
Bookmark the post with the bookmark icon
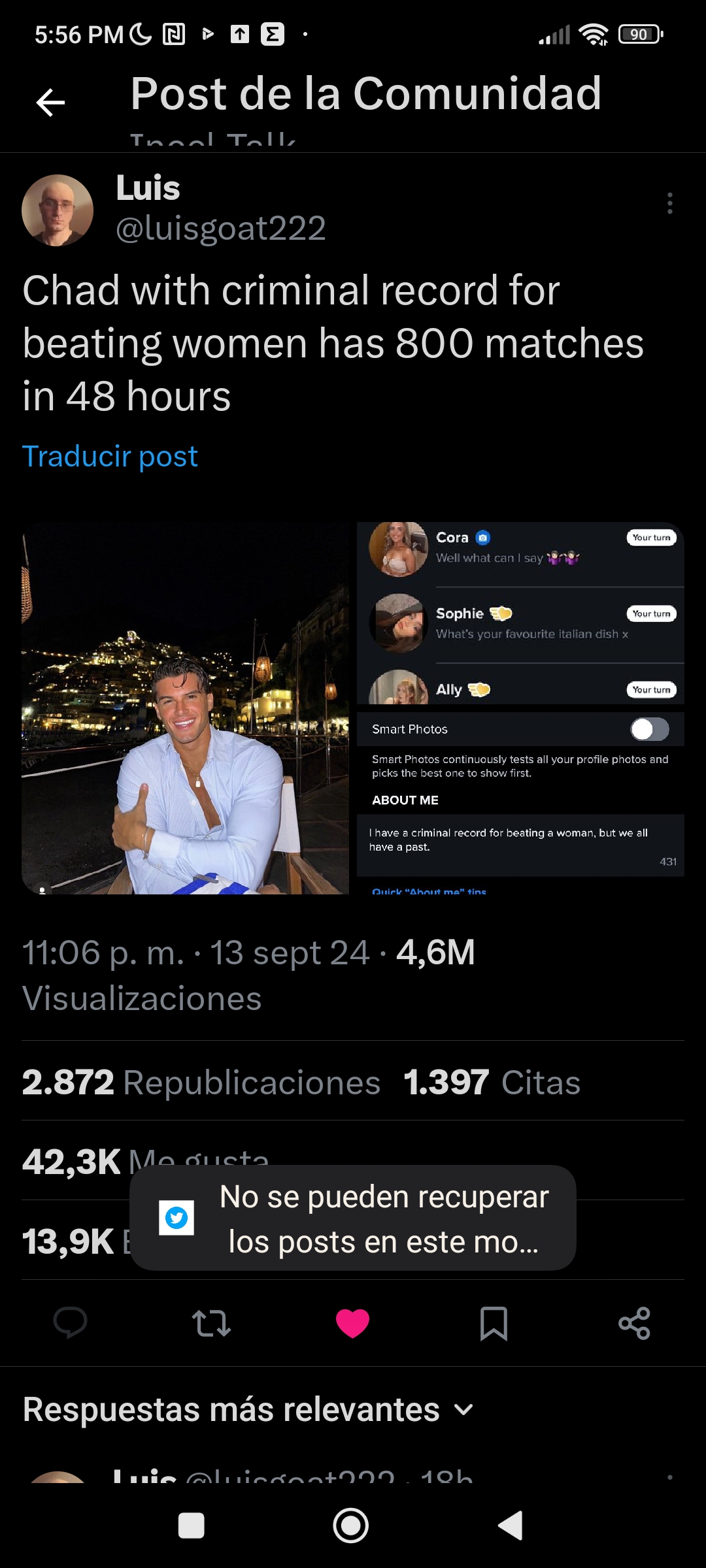tap(495, 1325)
